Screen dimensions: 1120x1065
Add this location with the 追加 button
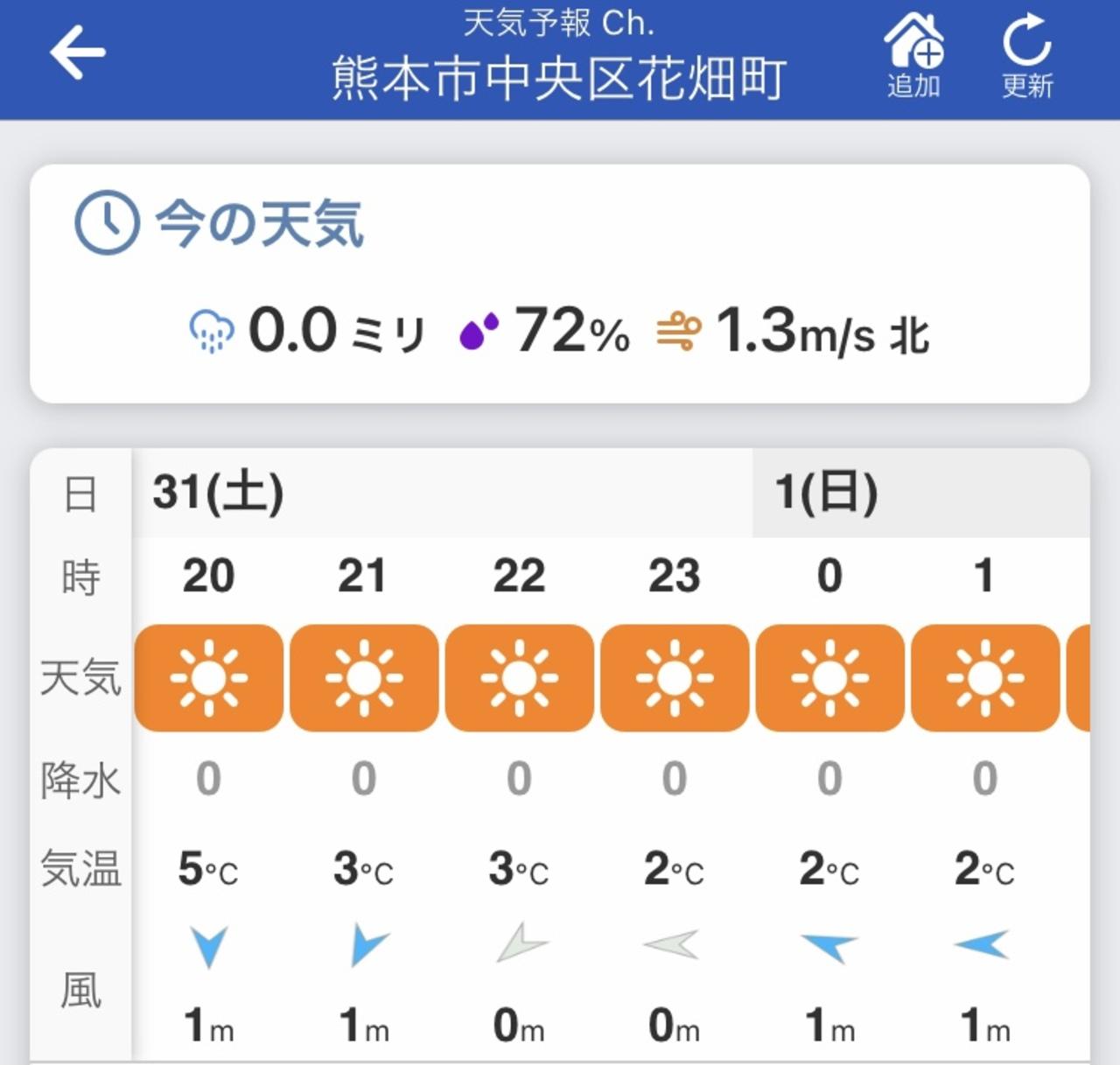[x=913, y=54]
